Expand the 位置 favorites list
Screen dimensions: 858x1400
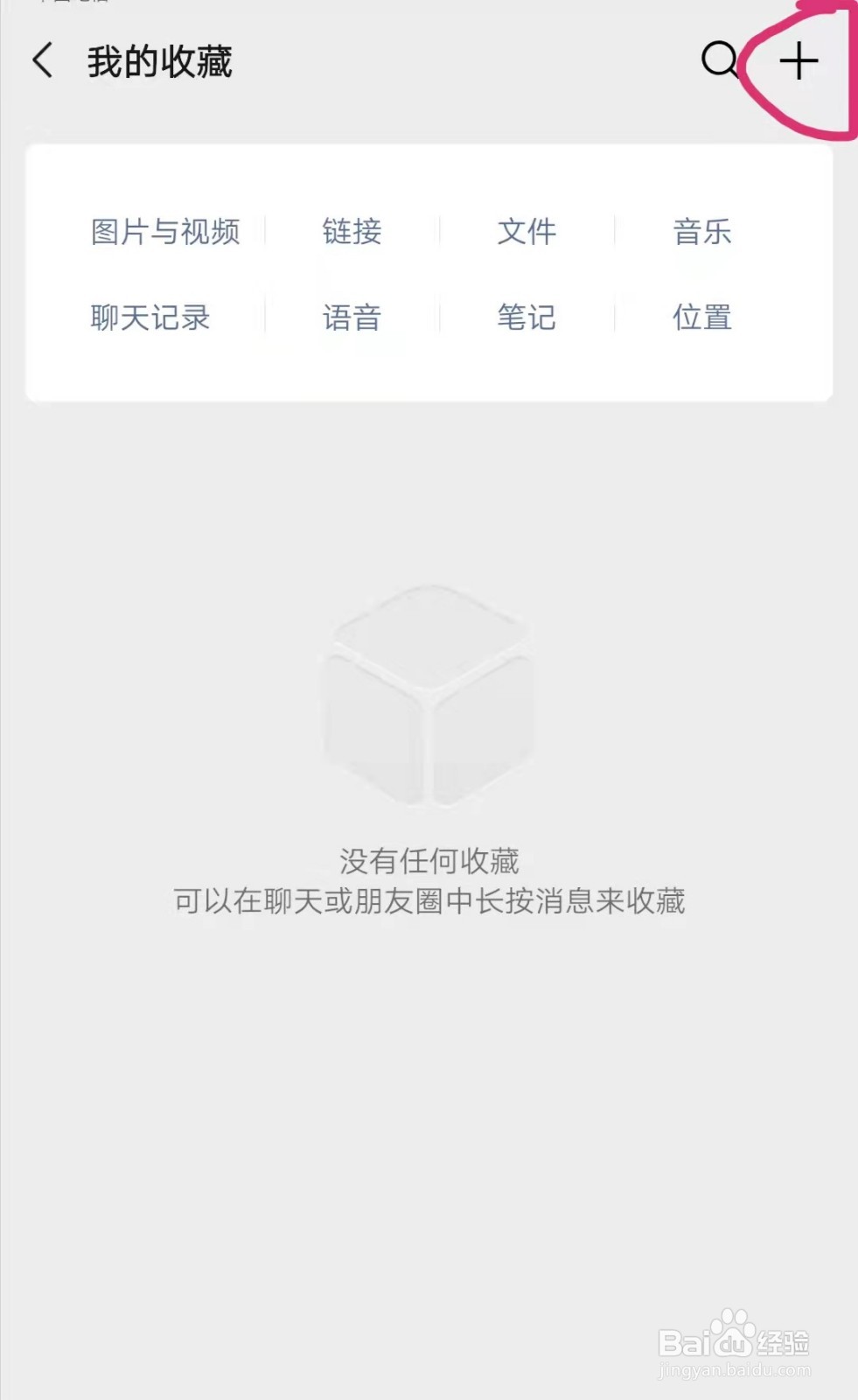click(700, 318)
